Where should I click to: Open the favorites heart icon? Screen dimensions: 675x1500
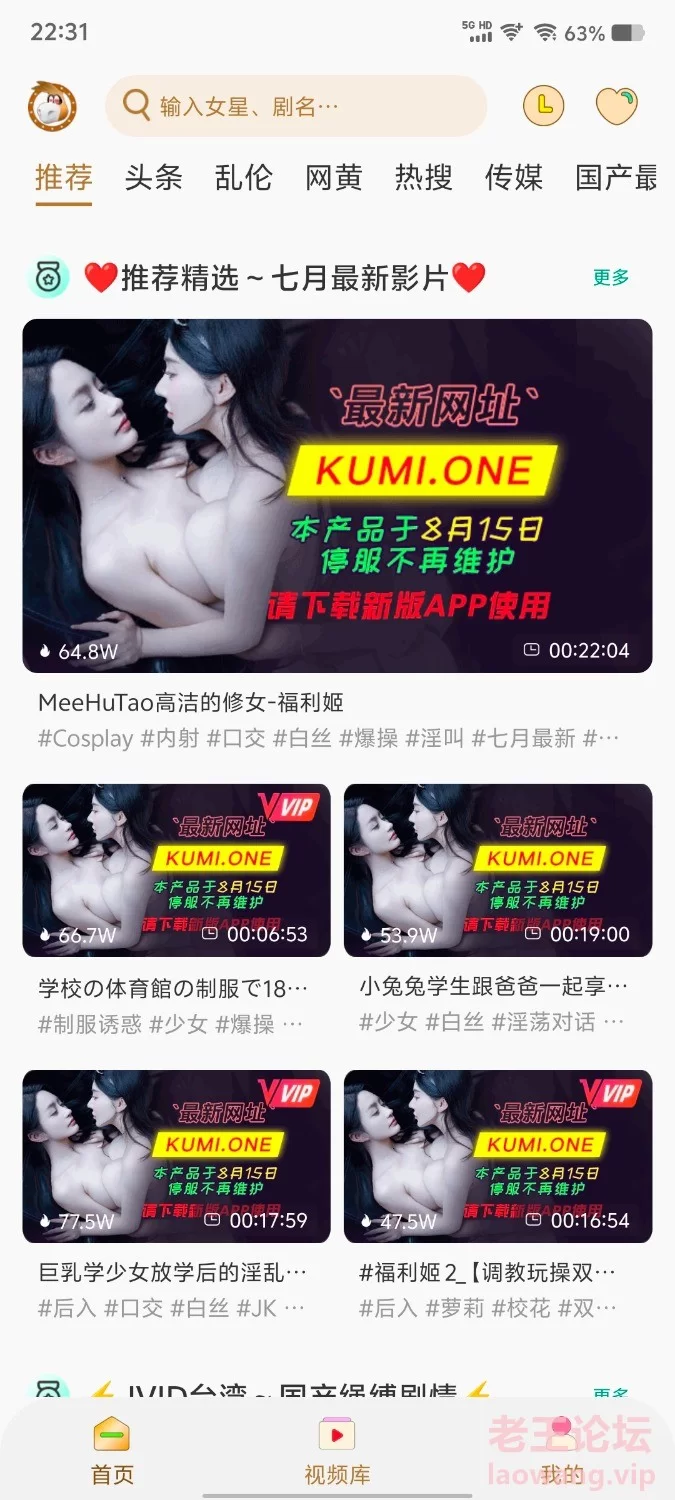[617, 105]
